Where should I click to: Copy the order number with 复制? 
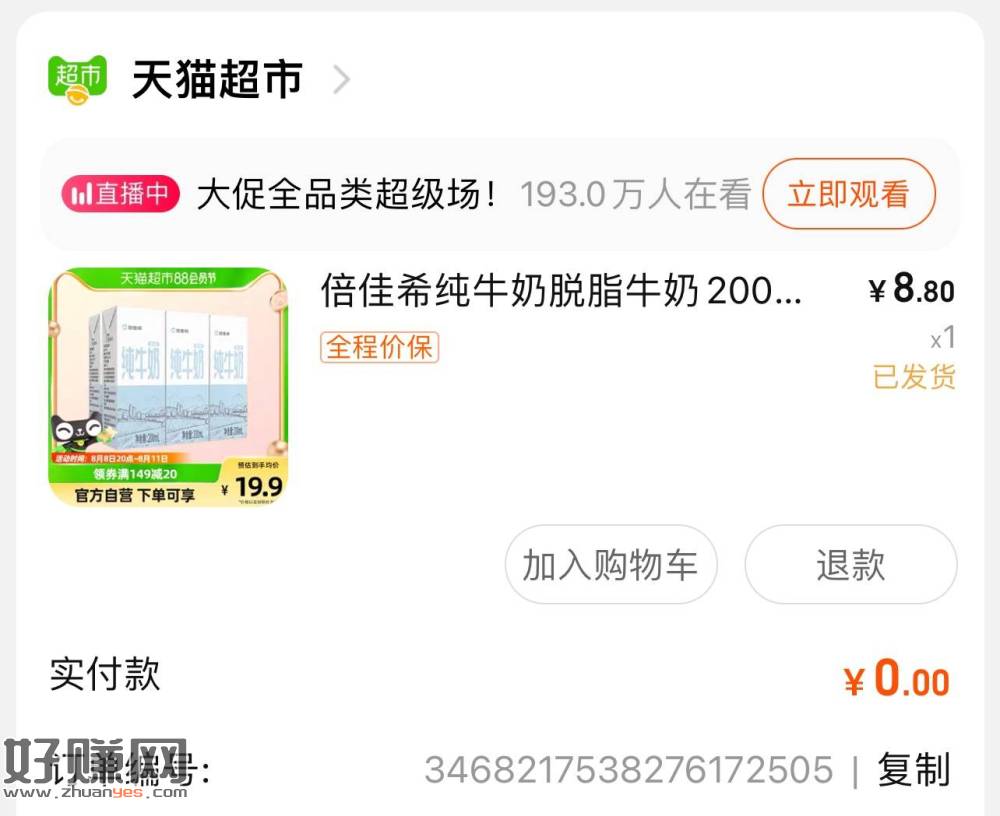pos(913,770)
